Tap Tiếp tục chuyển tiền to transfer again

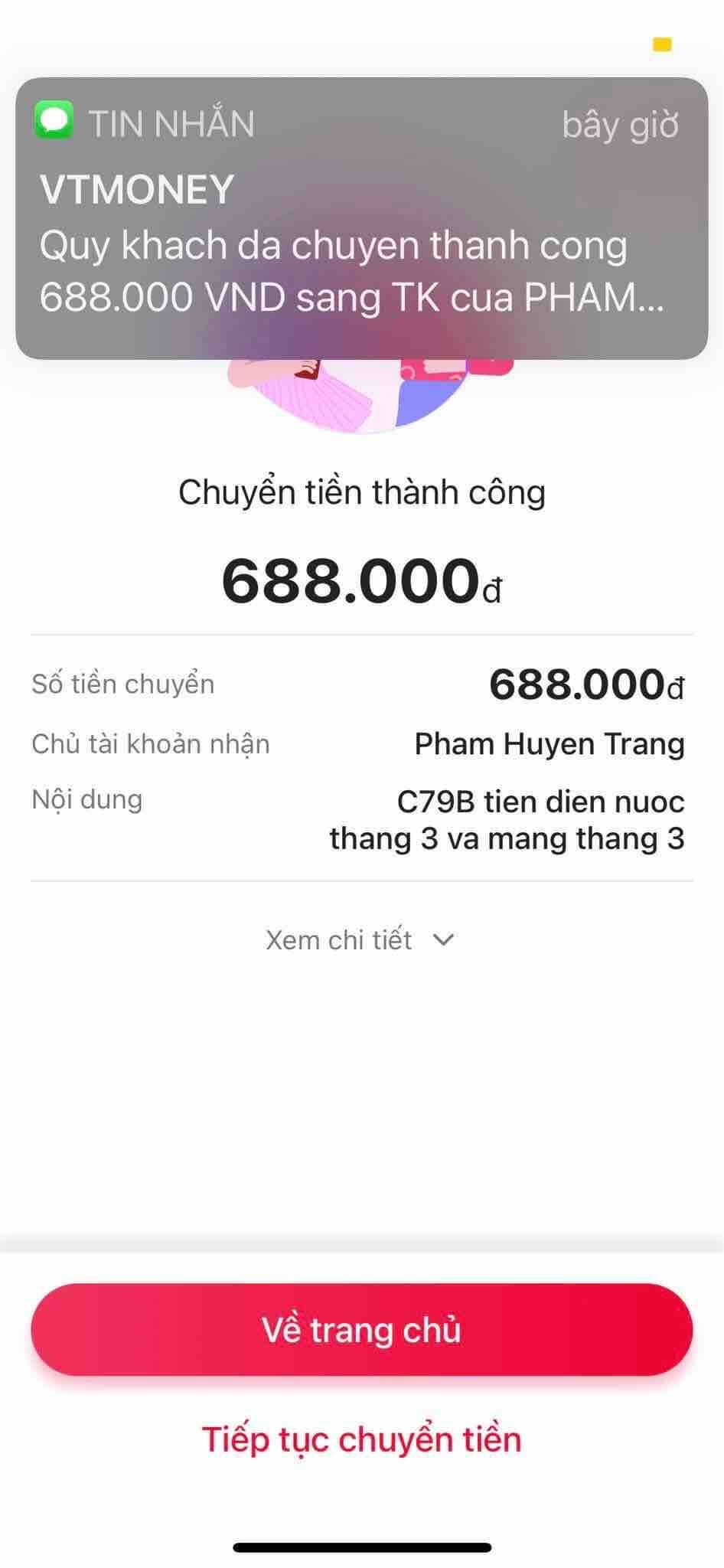(361, 1439)
